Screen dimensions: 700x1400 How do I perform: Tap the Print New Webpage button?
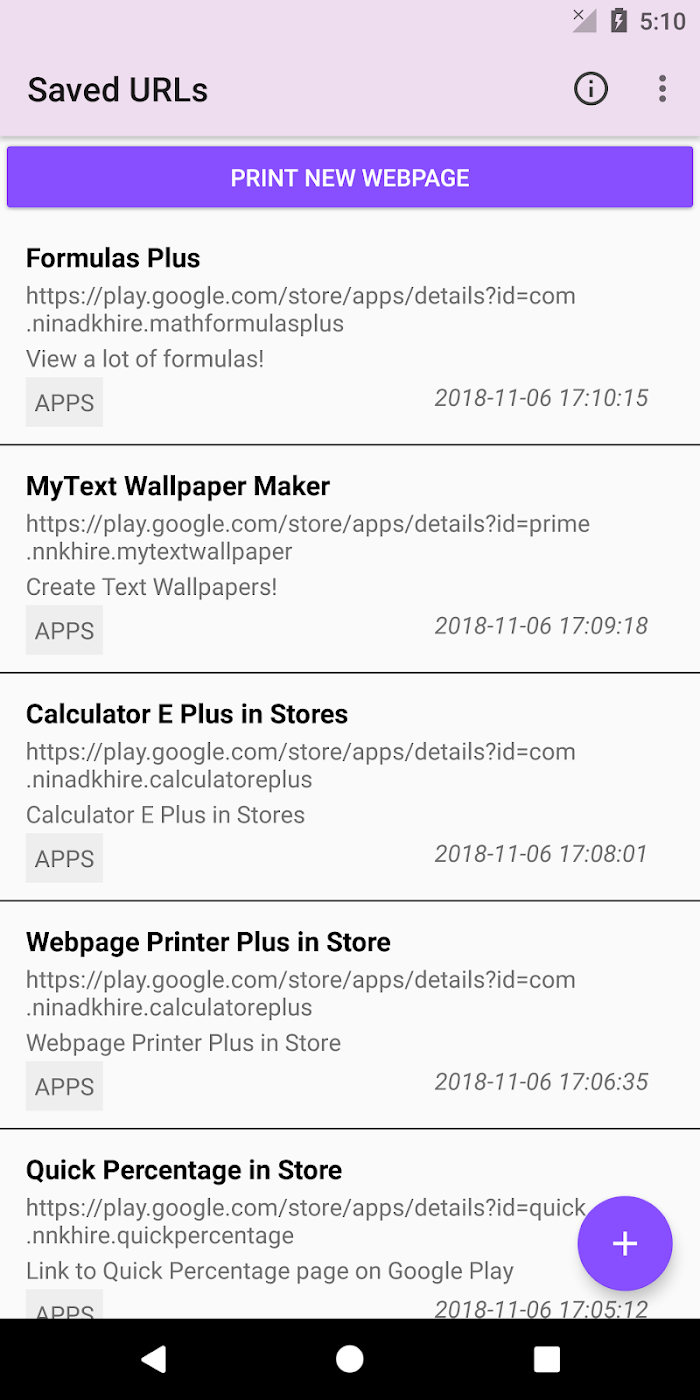[x=350, y=178]
